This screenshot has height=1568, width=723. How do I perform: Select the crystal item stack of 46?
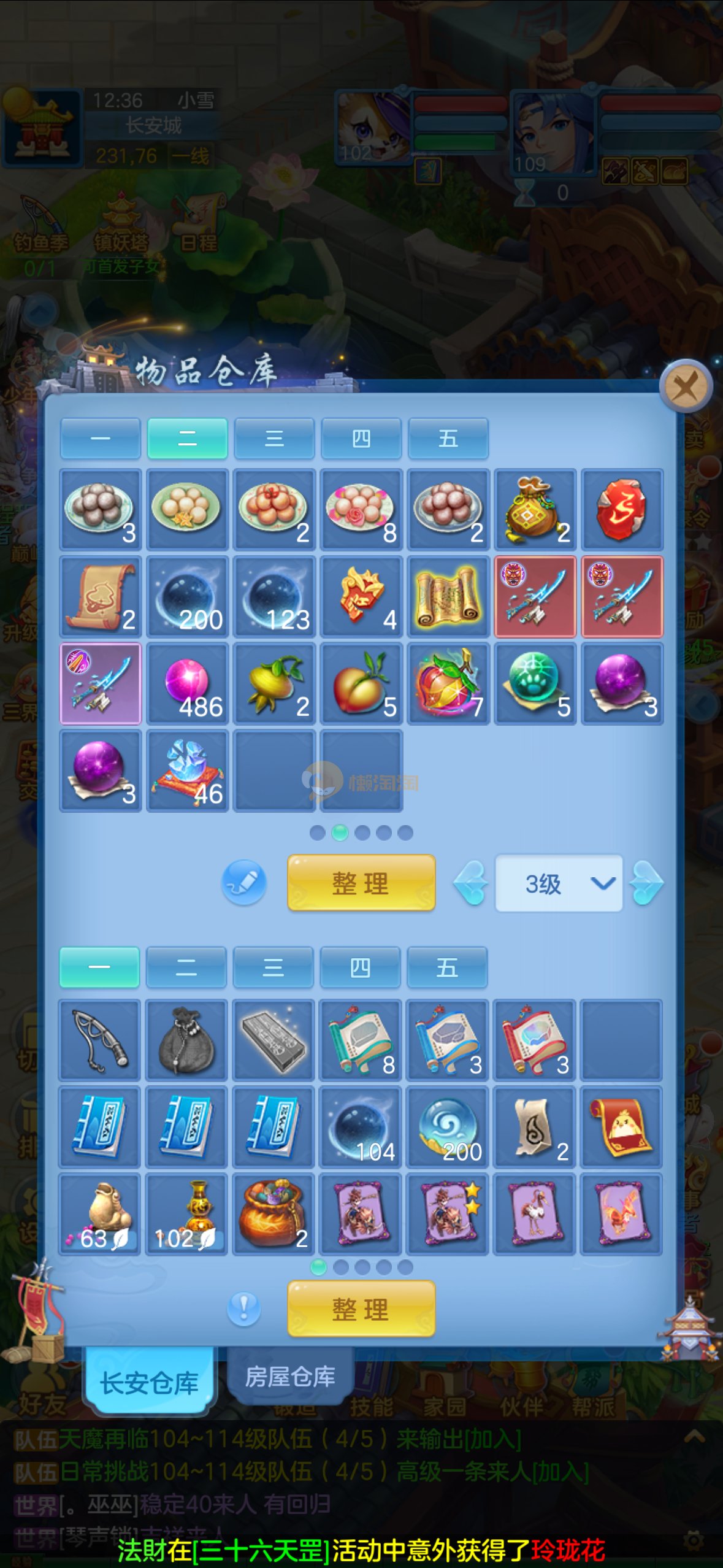[x=187, y=771]
